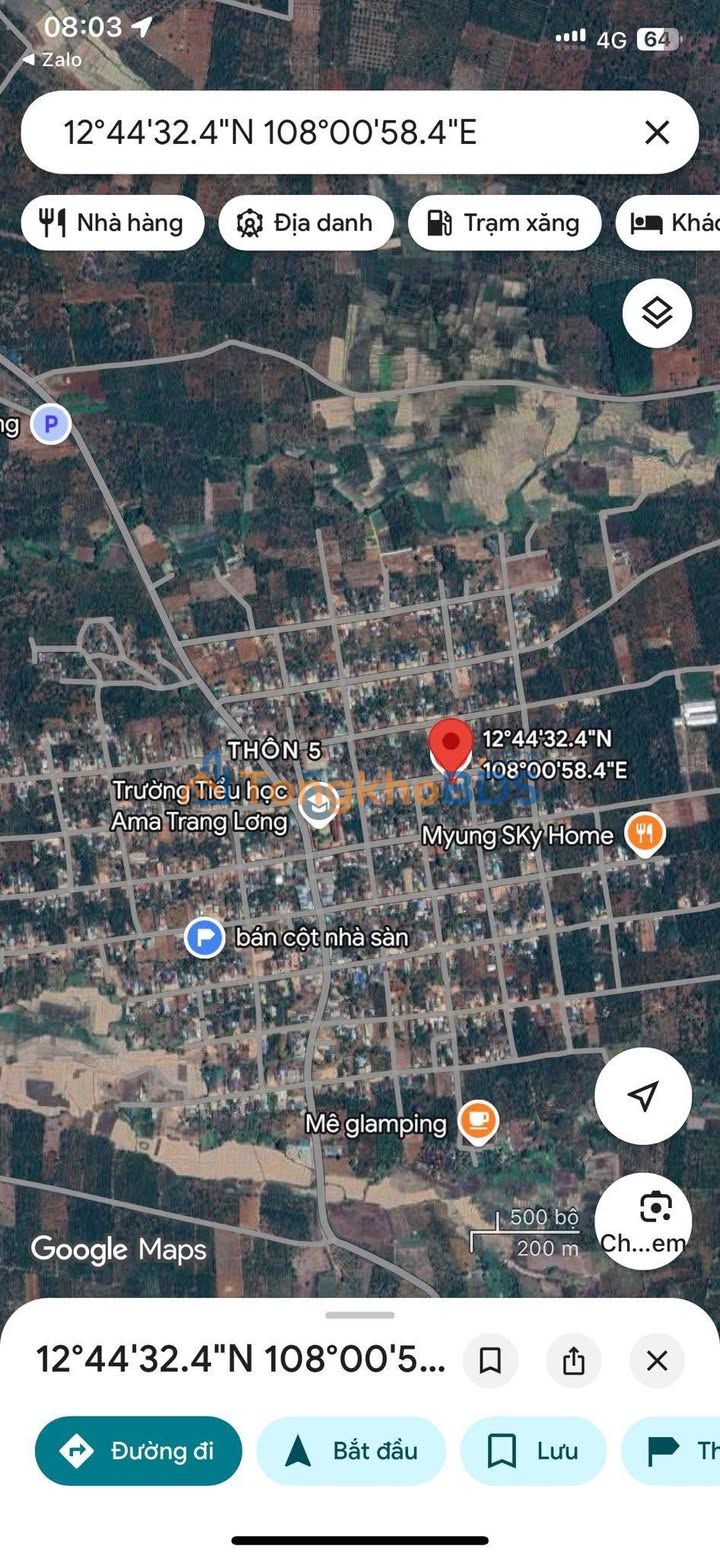This screenshot has width=720, height=1559.
Task: Start navigation with Bắt đầu
Action: click(x=351, y=1451)
